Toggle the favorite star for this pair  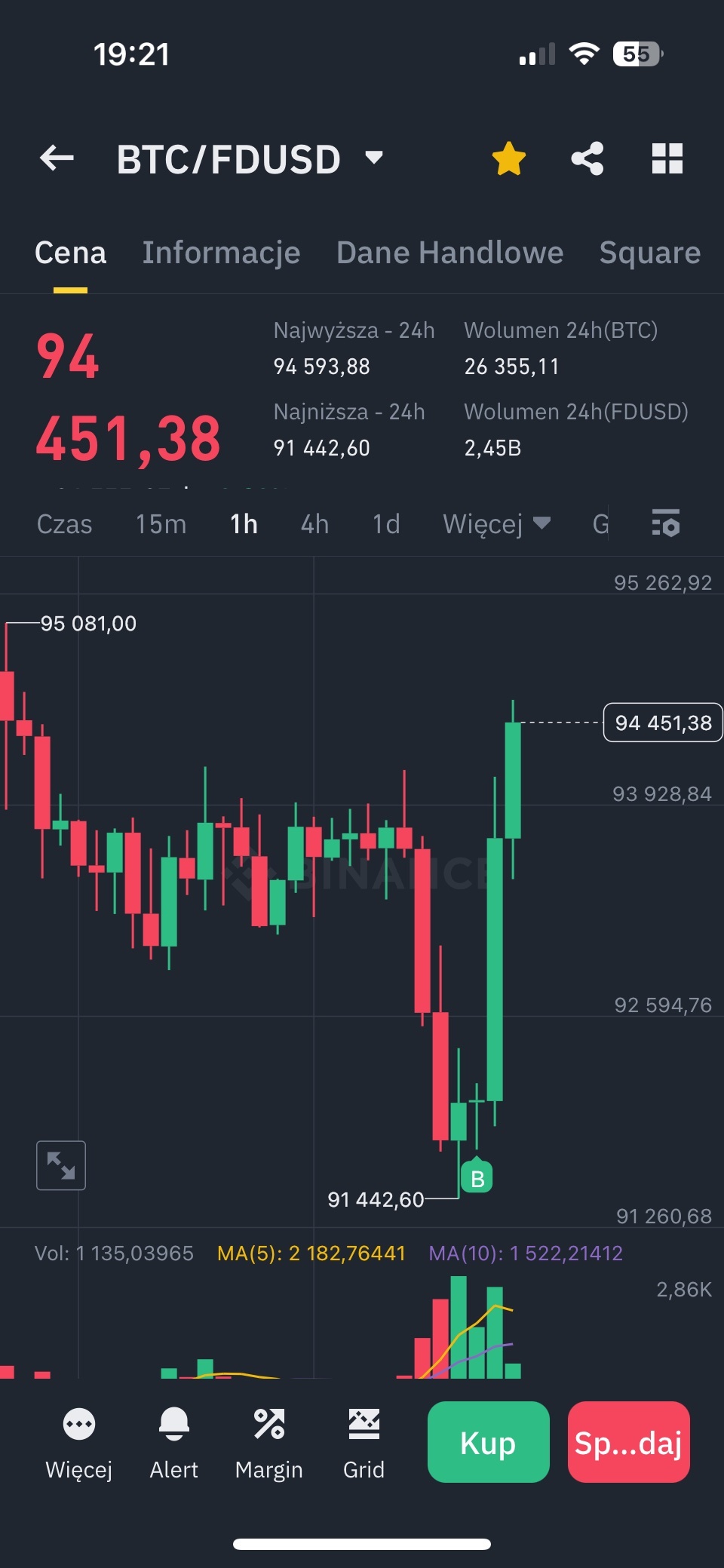click(508, 158)
